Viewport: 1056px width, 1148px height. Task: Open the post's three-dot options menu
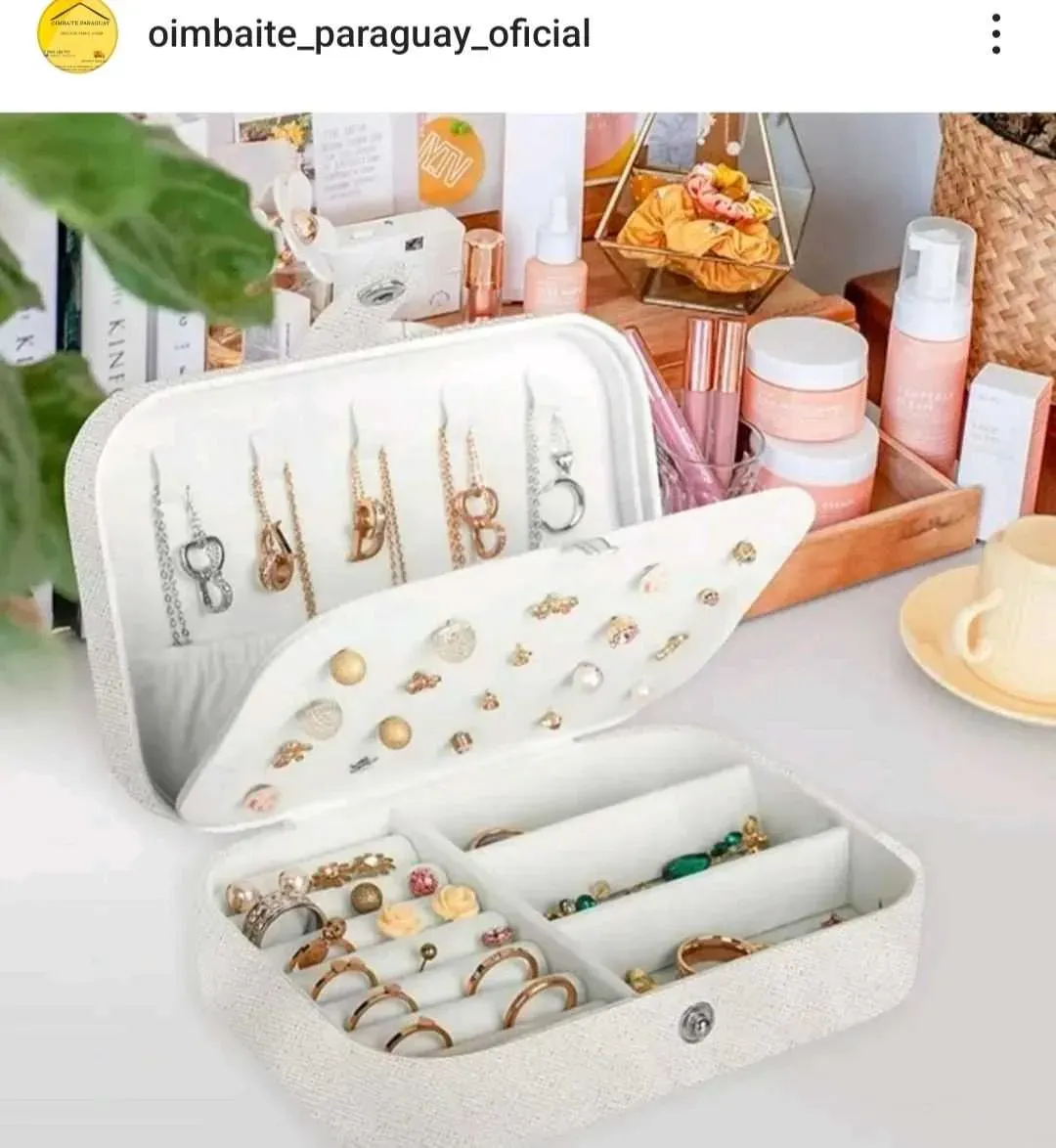[995, 34]
